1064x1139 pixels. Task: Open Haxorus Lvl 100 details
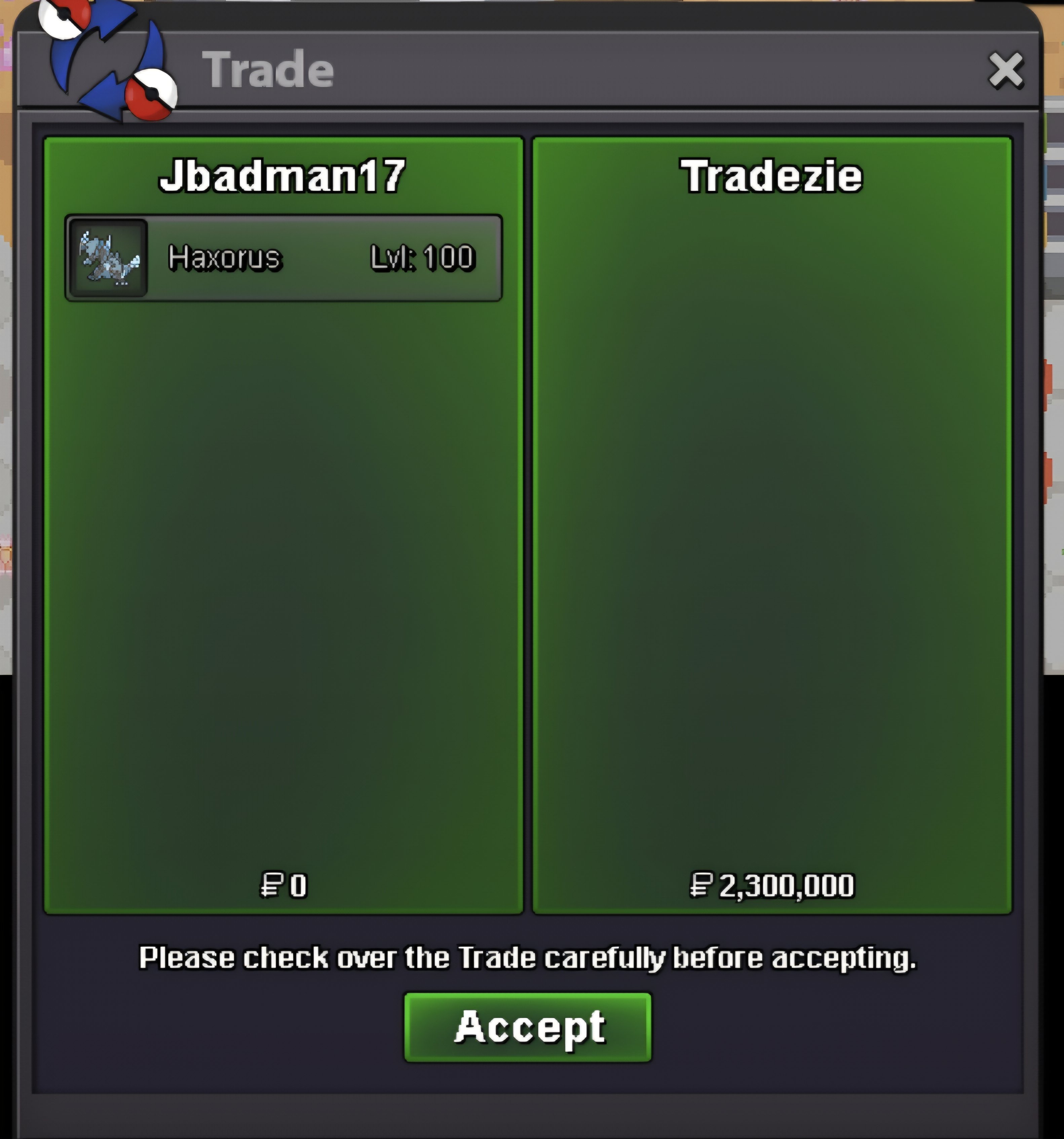[283, 258]
